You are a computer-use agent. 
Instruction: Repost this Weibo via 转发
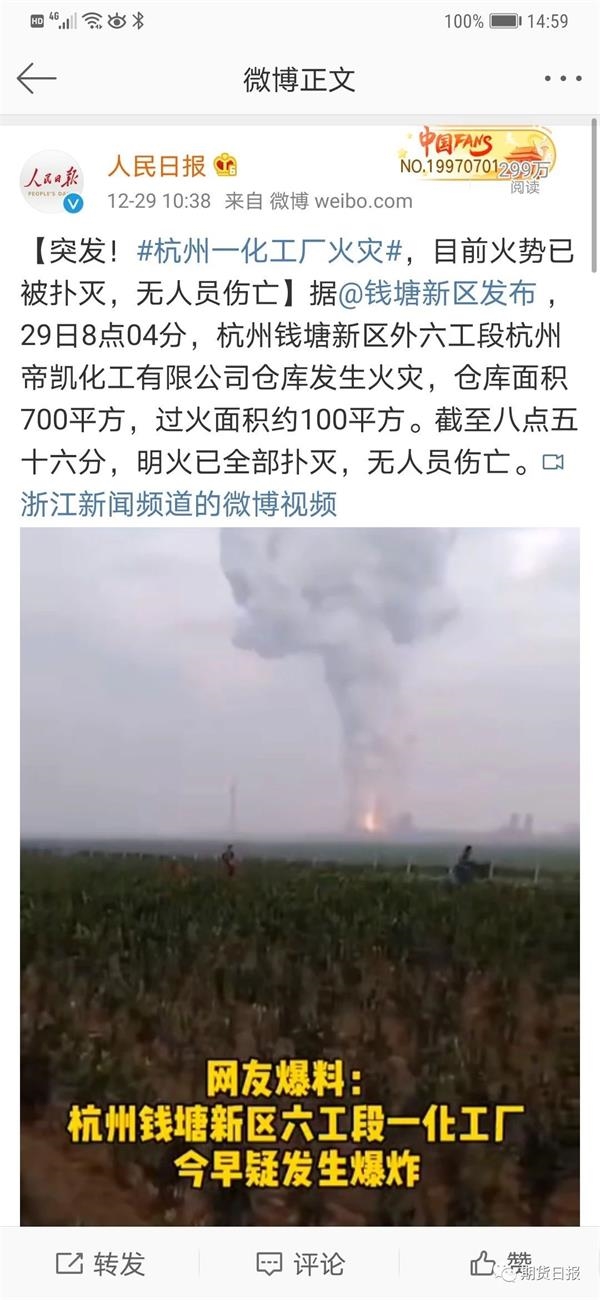(100, 1263)
